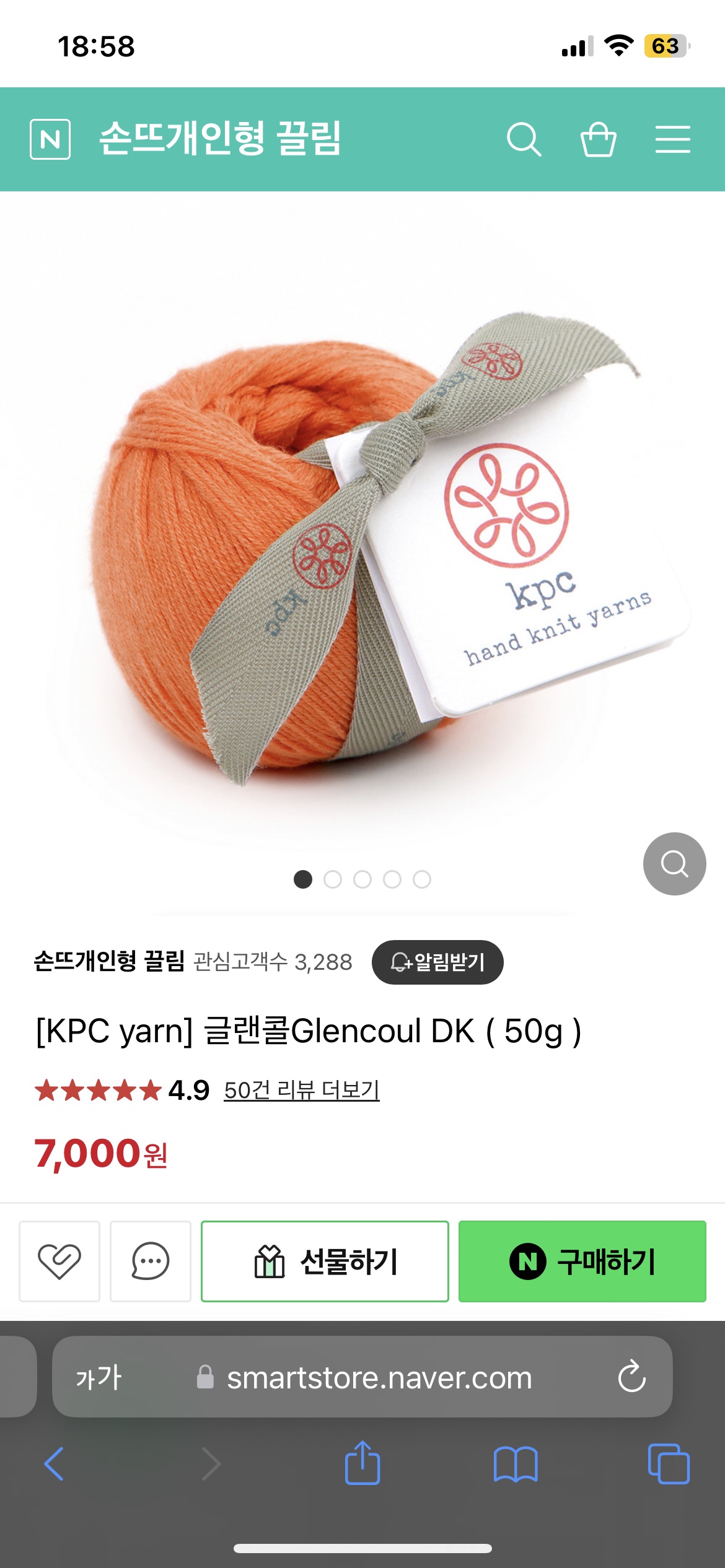Go back in Safari browser

pyautogui.click(x=54, y=1464)
